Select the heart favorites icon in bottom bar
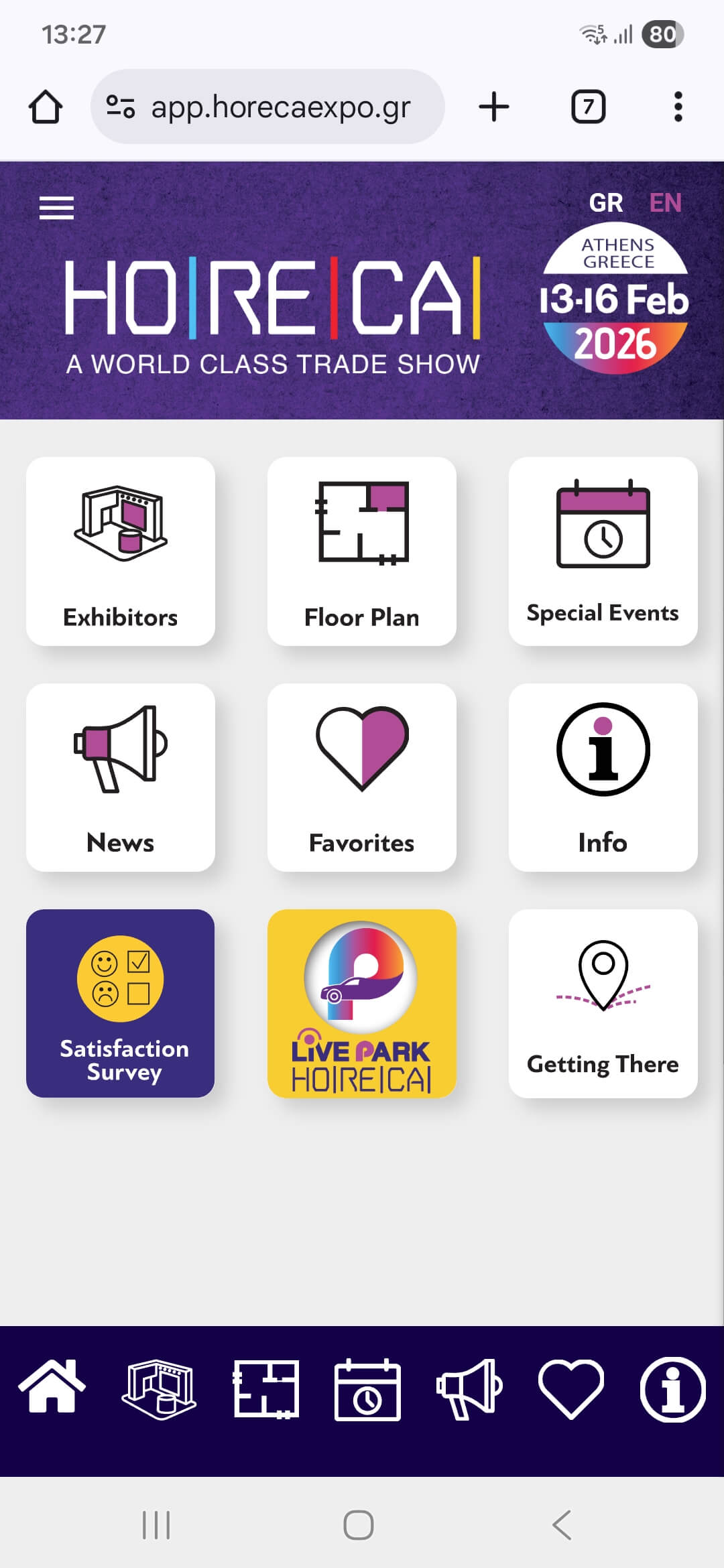724x1568 pixels. coord(571,1388)
